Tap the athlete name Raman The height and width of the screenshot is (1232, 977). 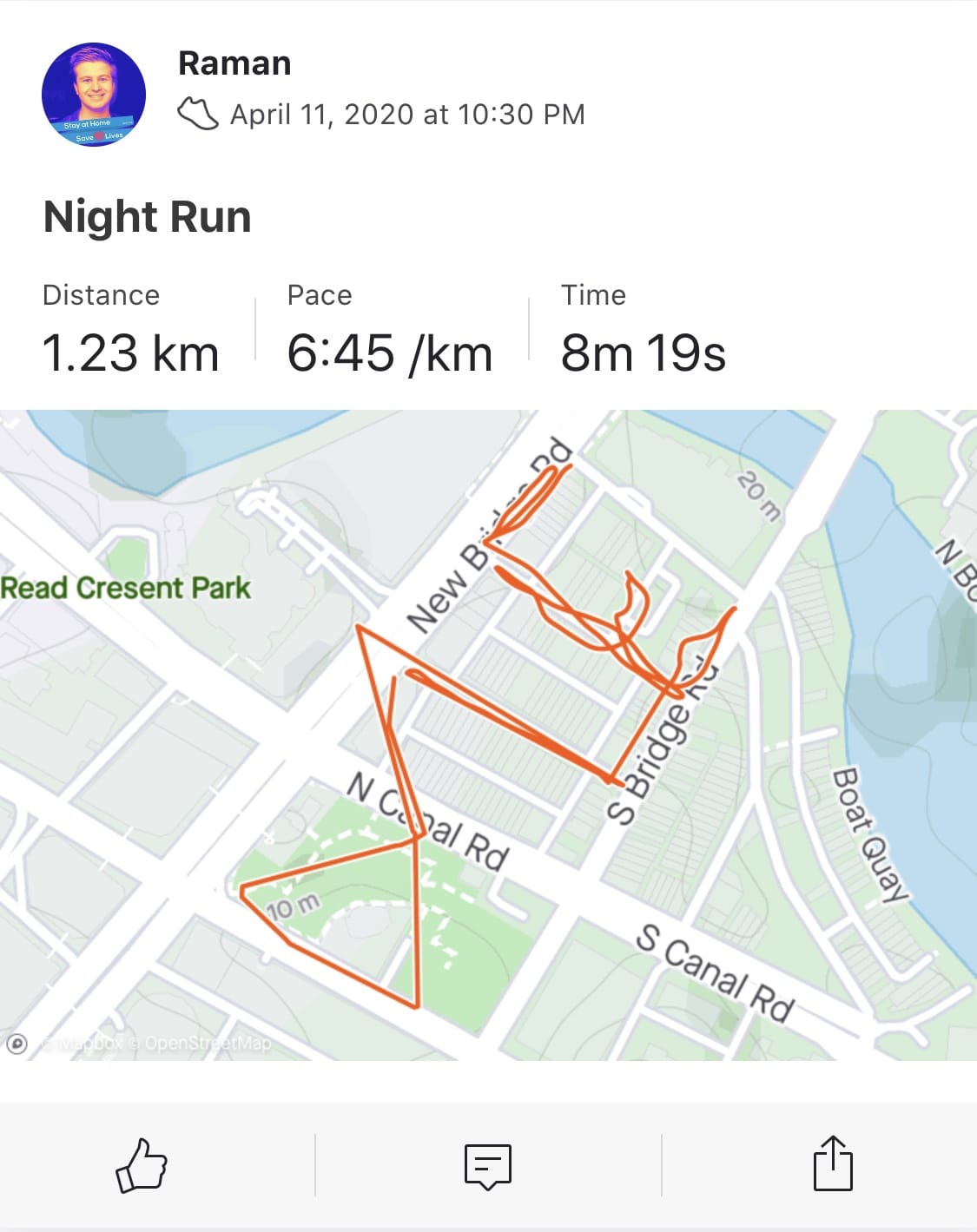[234, 63]
